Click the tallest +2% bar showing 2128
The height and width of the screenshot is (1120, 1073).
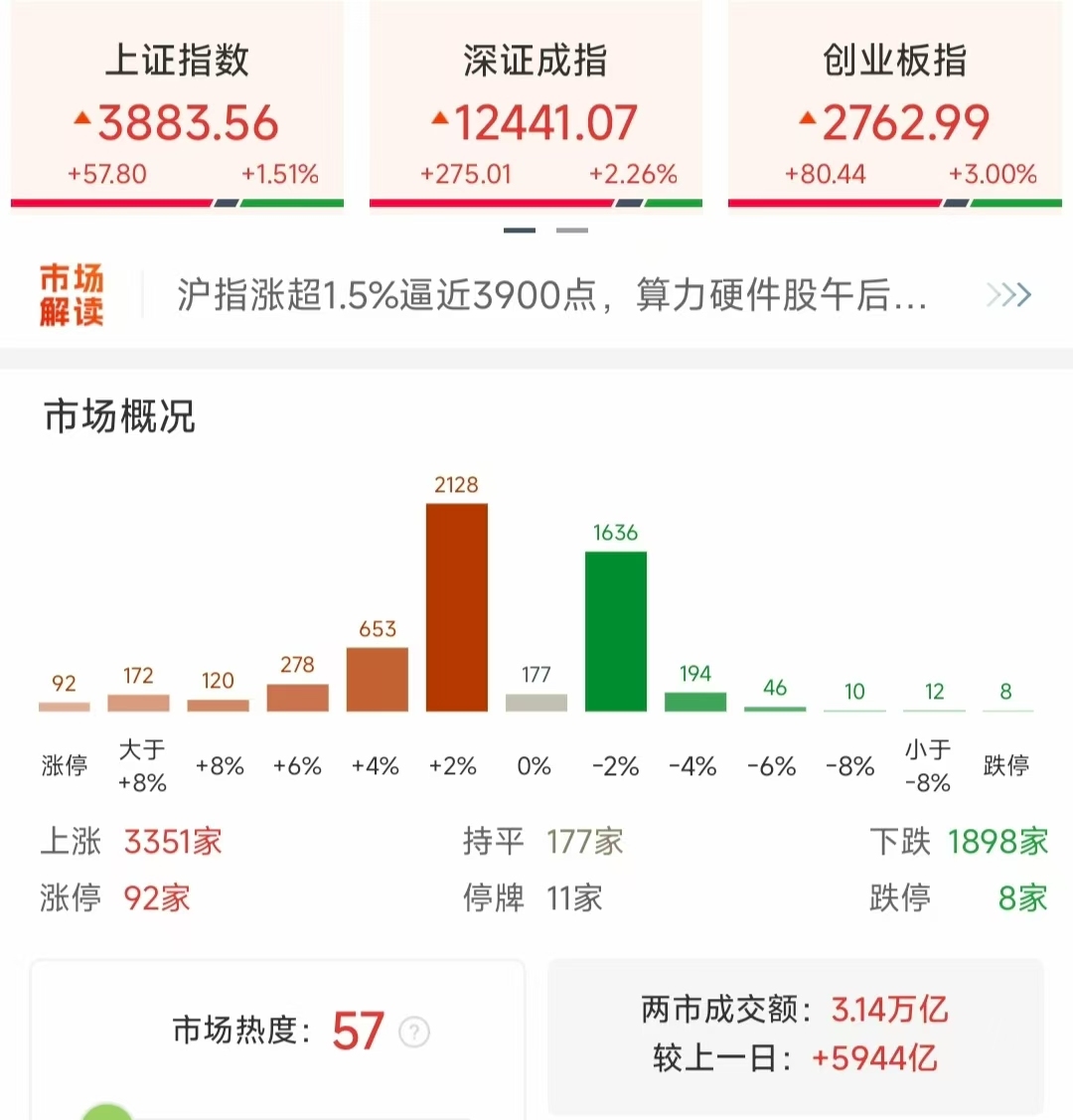click(x=456, y=606)
